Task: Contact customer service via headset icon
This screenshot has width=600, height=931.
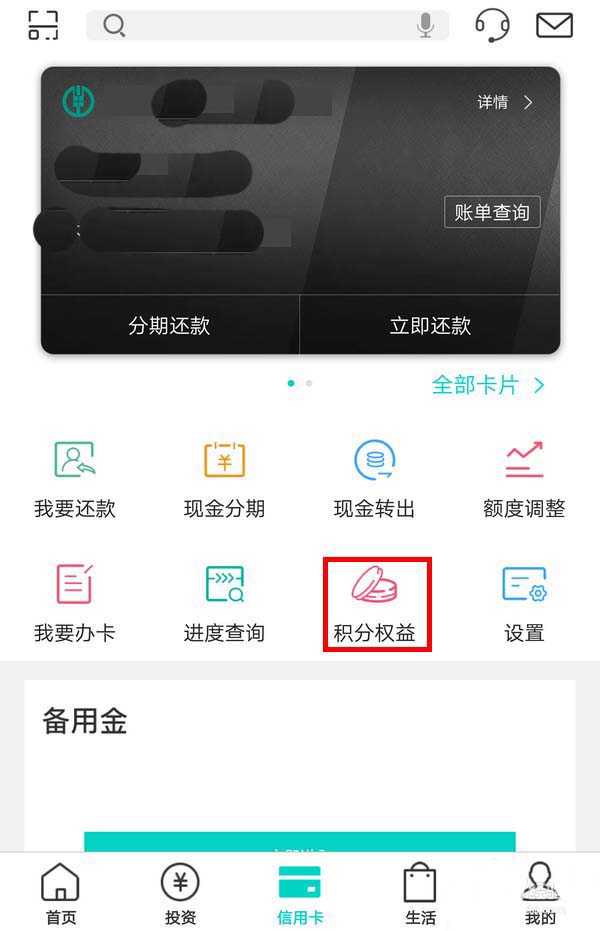Action: (x=491, y=25)
